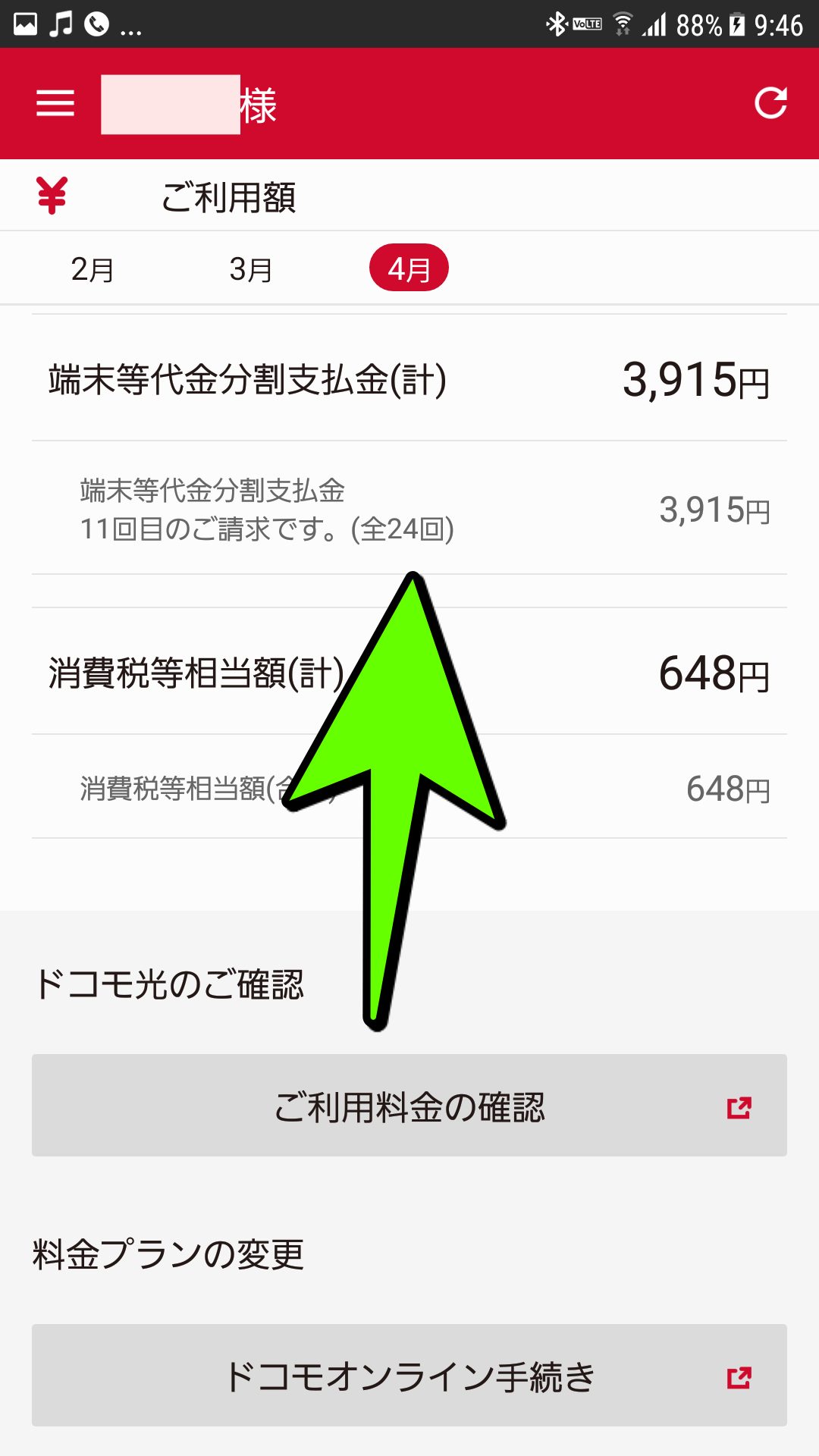The width and height of the screenshot is (819, 1456).
Task: Switch to the 2月 tab
Action: 93,268
